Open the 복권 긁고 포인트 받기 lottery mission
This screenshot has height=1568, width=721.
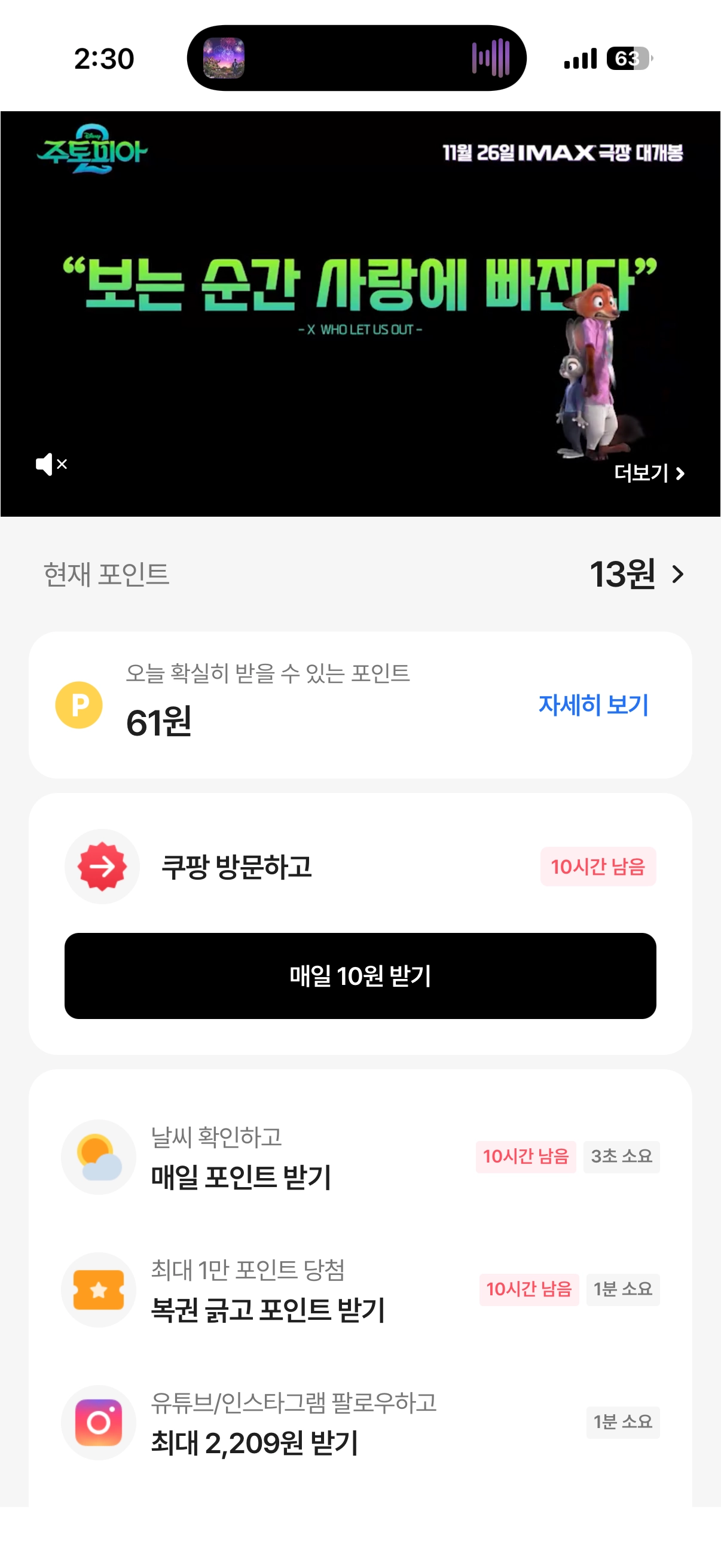click(x=360, y=1290)
